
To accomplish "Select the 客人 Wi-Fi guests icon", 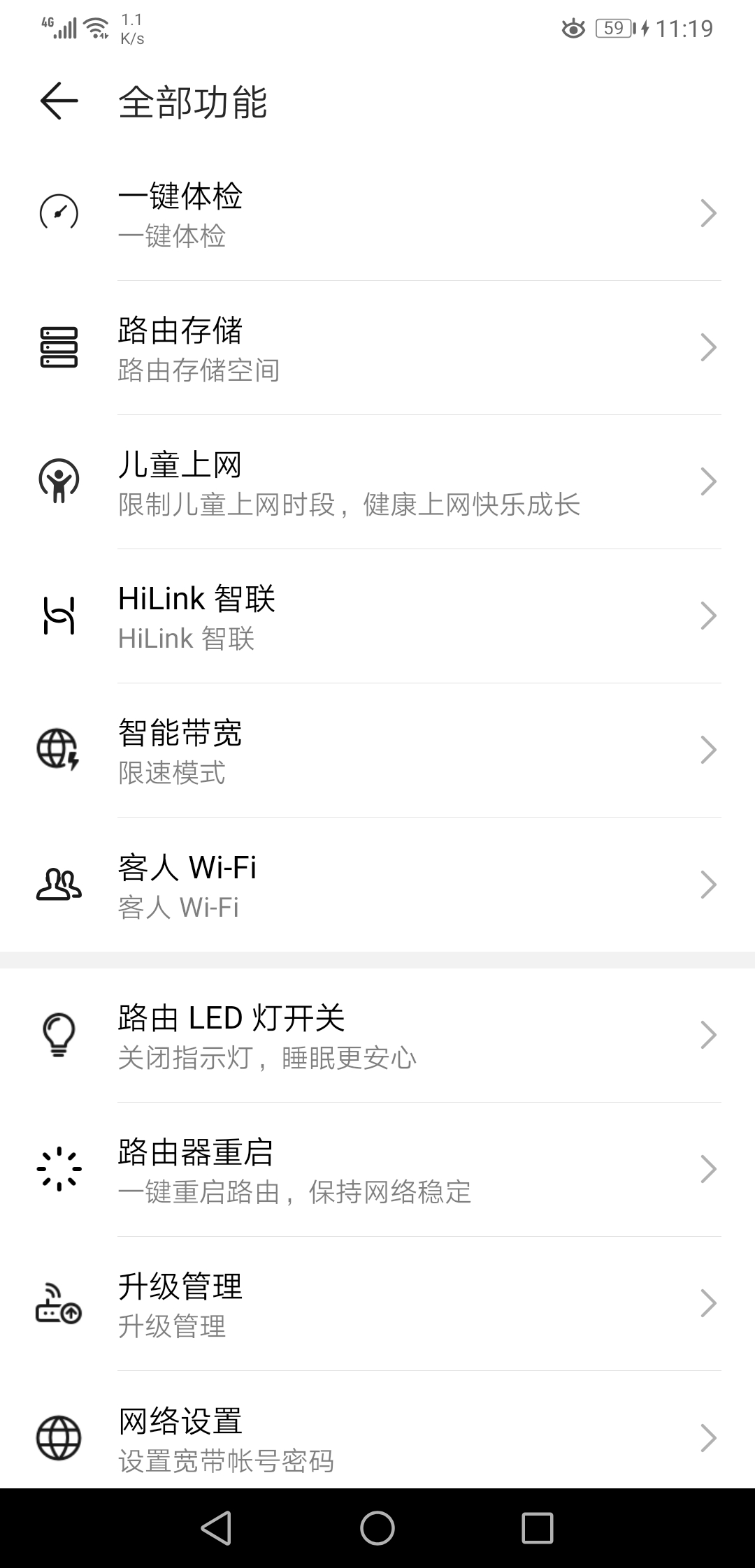I will pyautogui.click(x=59, y=884).
